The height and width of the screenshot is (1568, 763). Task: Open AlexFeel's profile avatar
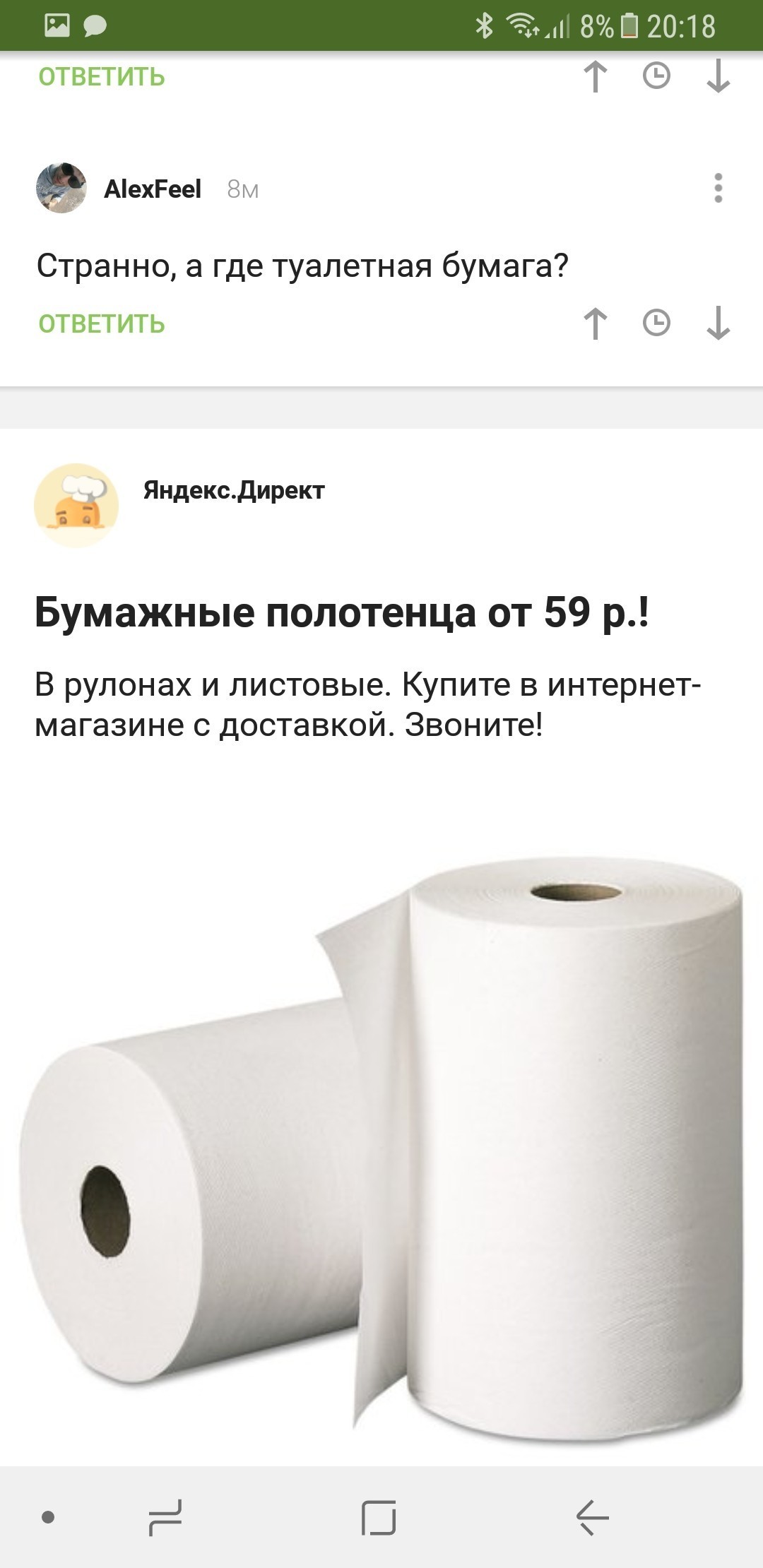61,188
